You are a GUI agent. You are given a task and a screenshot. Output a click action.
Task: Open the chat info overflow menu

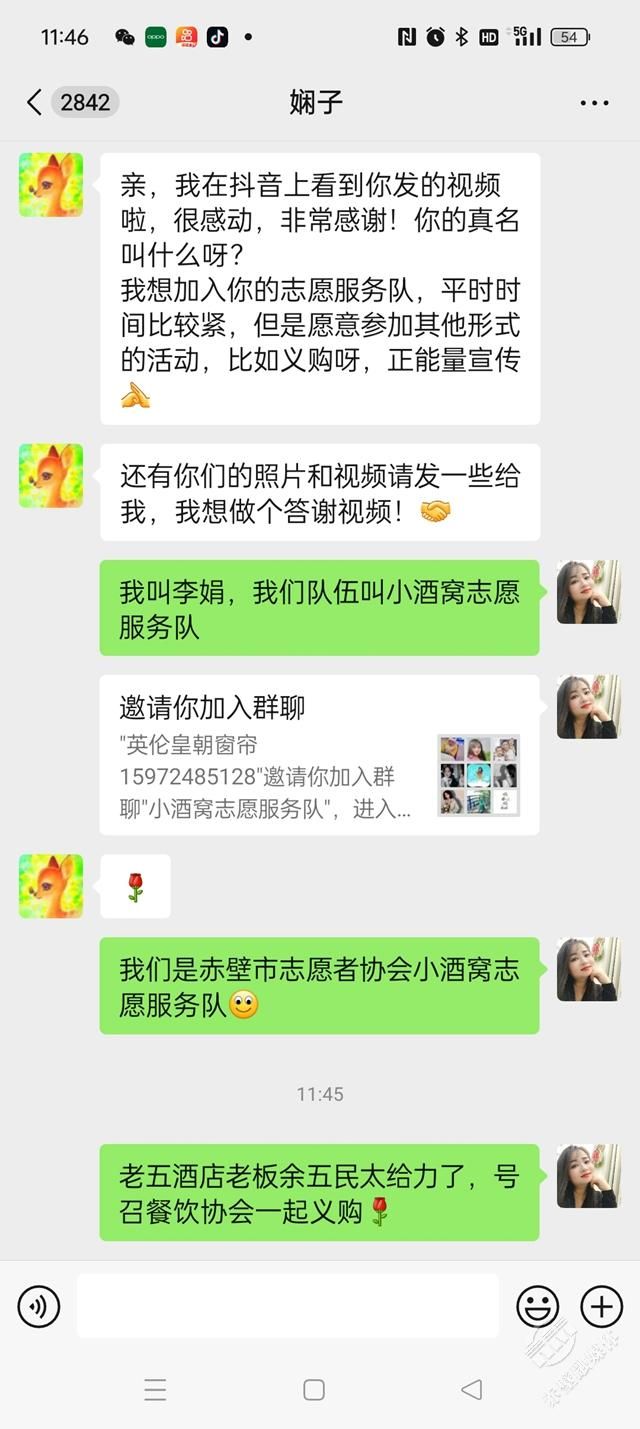pos(594,103)
